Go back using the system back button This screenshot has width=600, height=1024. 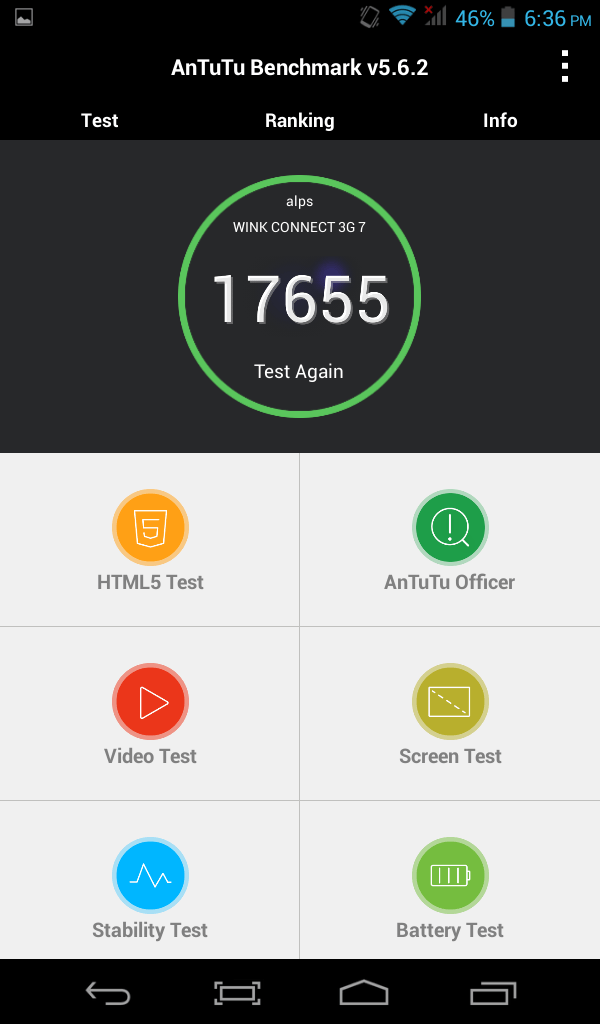tap(108, 992)
